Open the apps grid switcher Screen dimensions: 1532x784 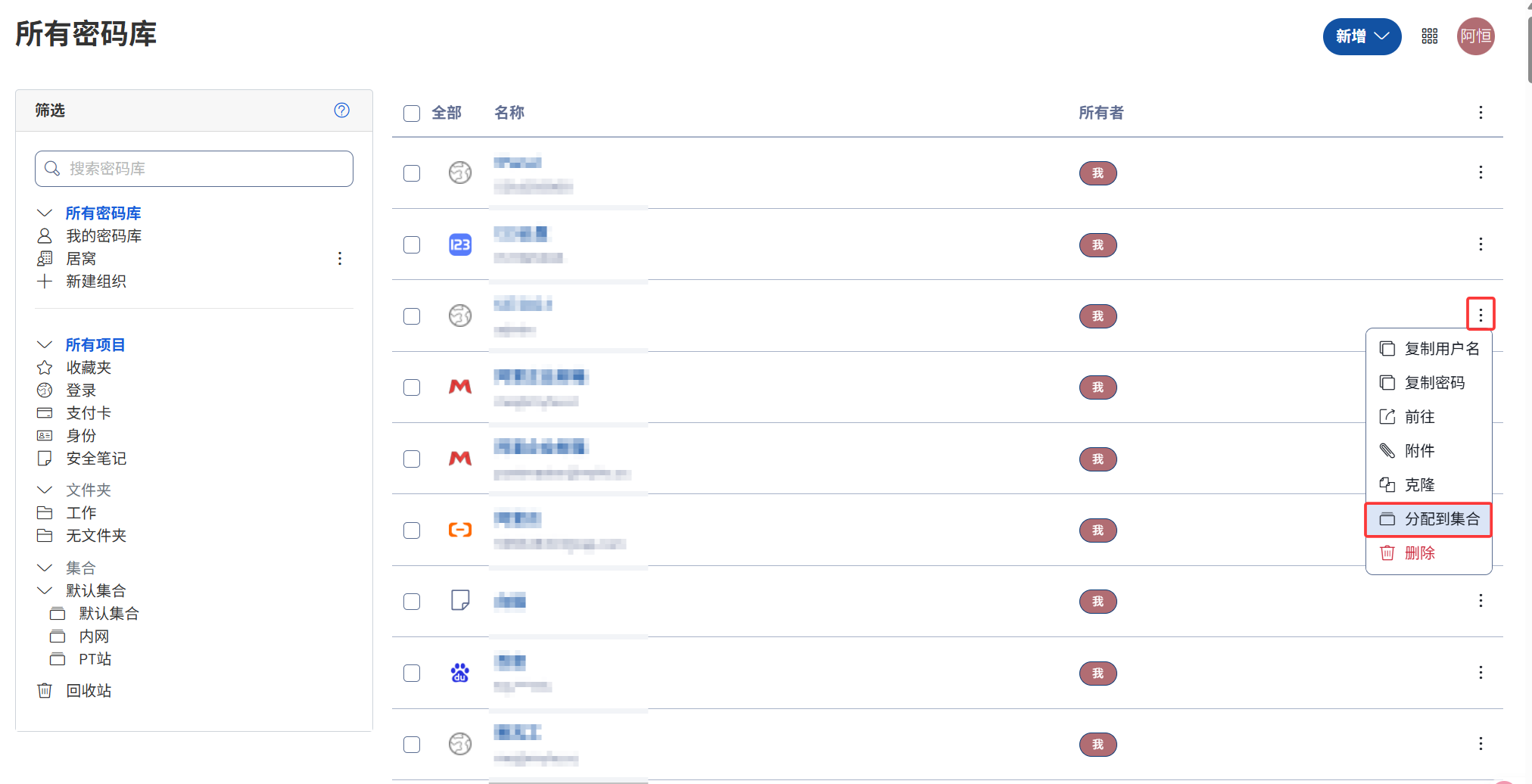tap(1429, 36)
